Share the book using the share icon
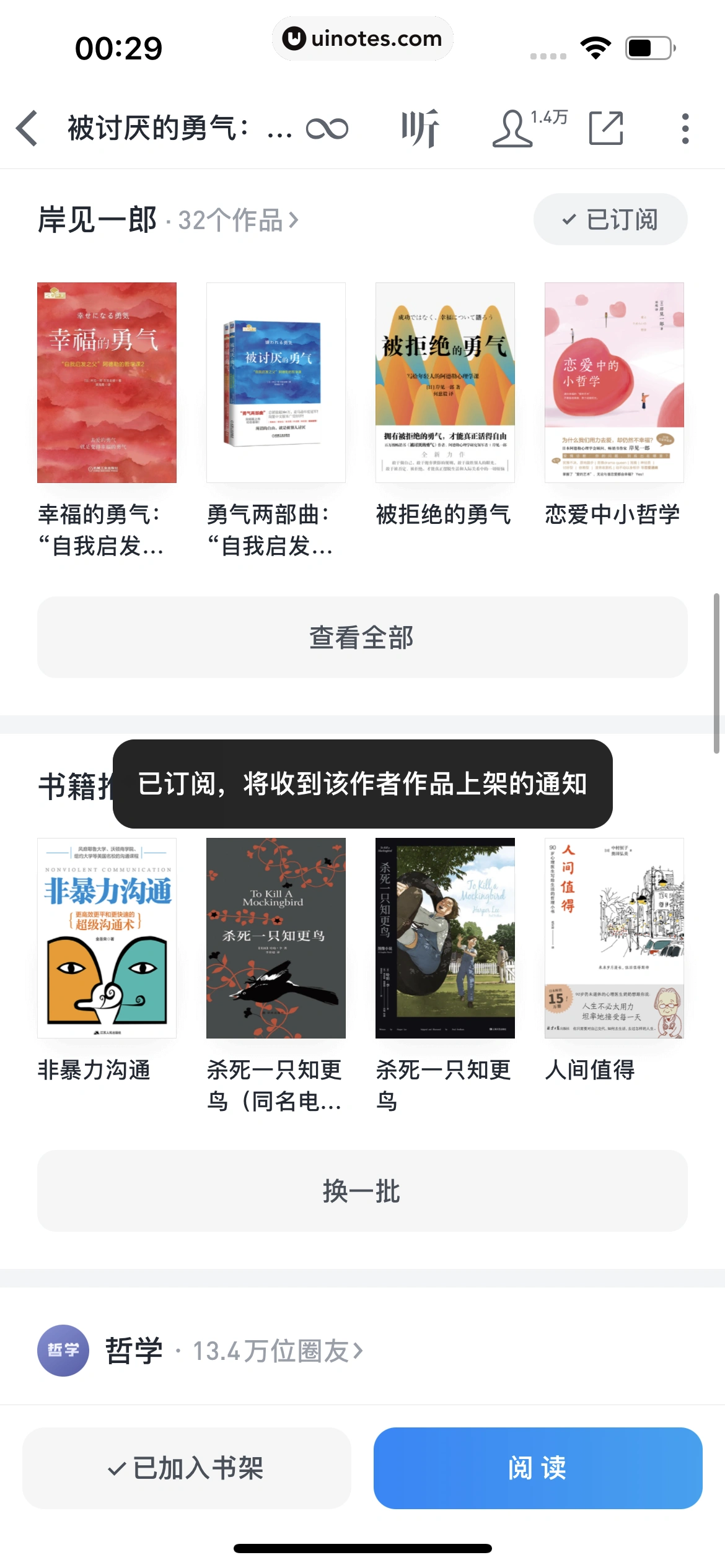 (605, 129)
